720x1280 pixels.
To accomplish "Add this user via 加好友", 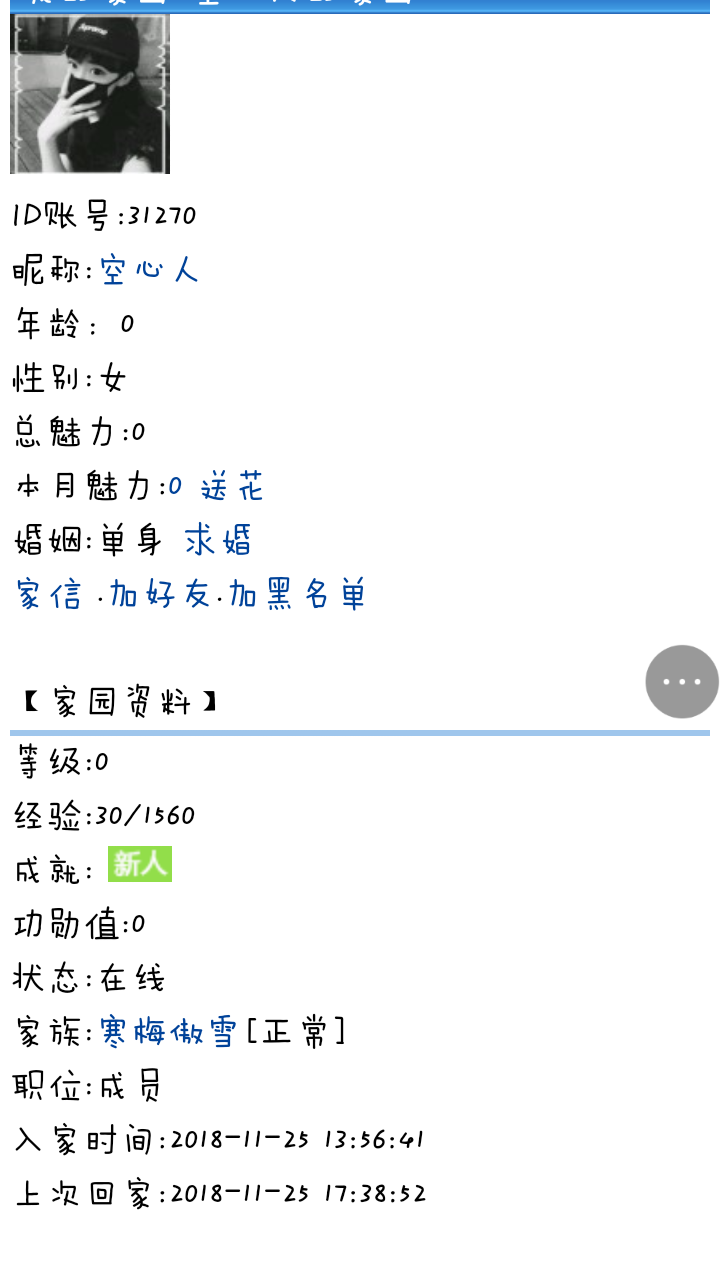I will 160,594.
